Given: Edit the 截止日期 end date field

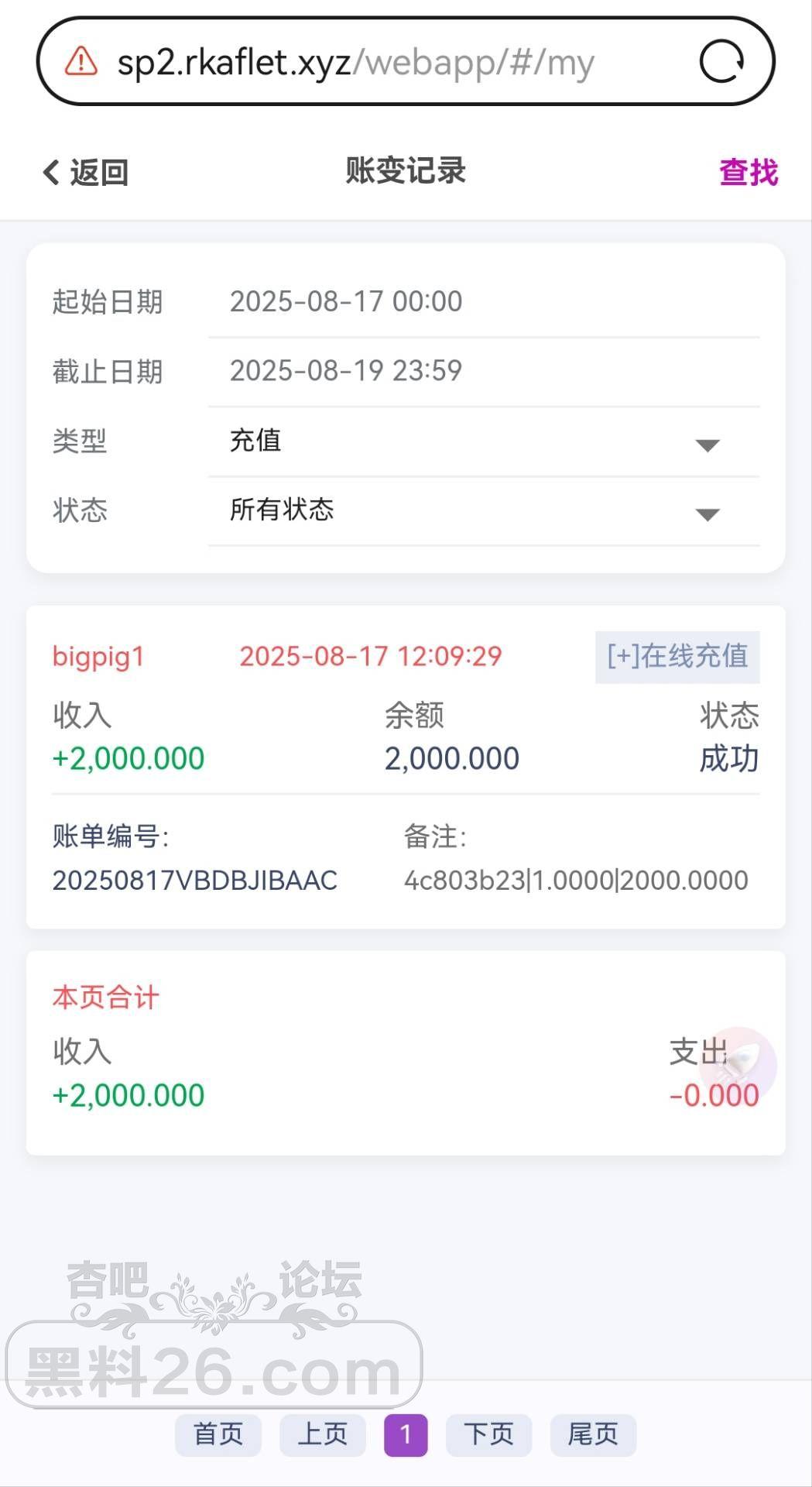Looking at the screenshot, I should pyautogui.click(x=483, y=371).
